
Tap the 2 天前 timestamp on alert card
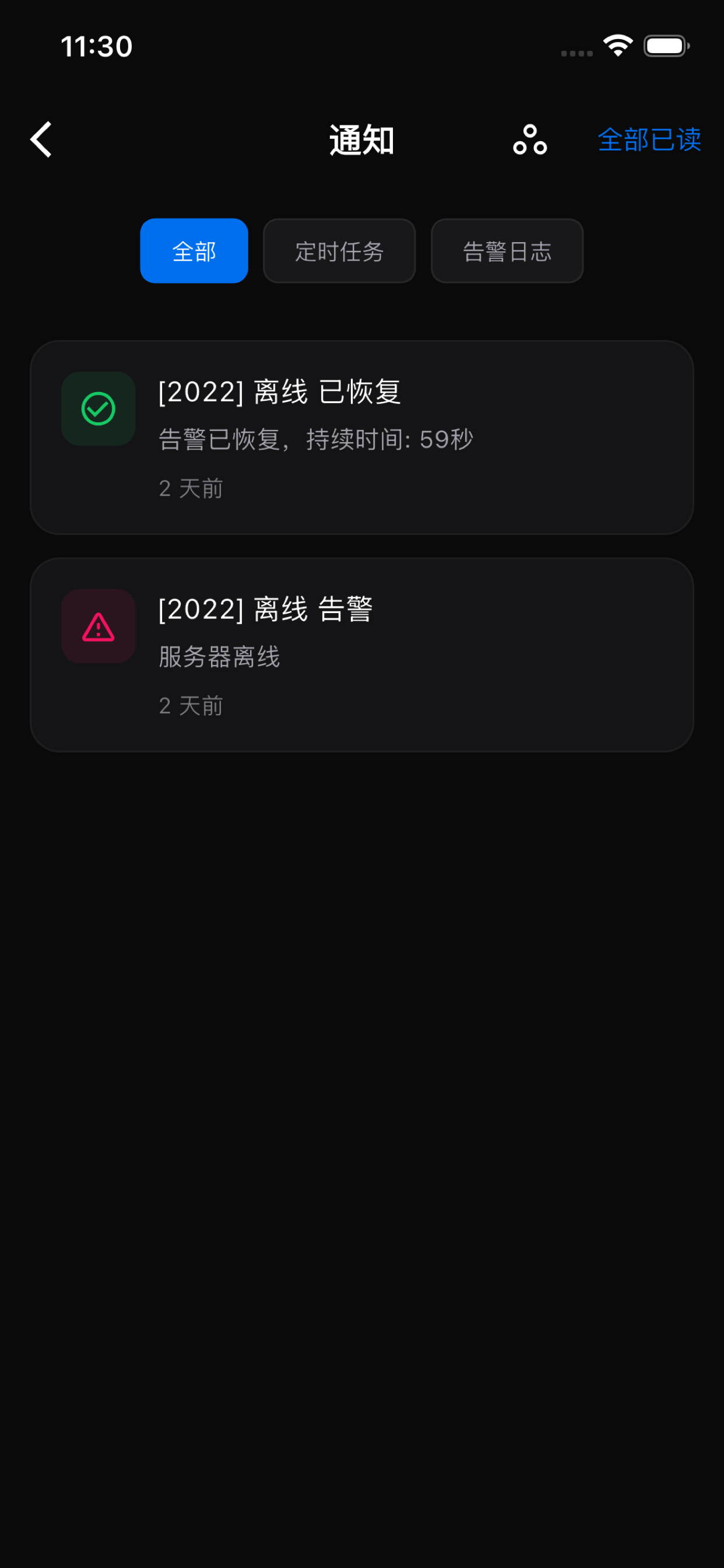[191, 705]
